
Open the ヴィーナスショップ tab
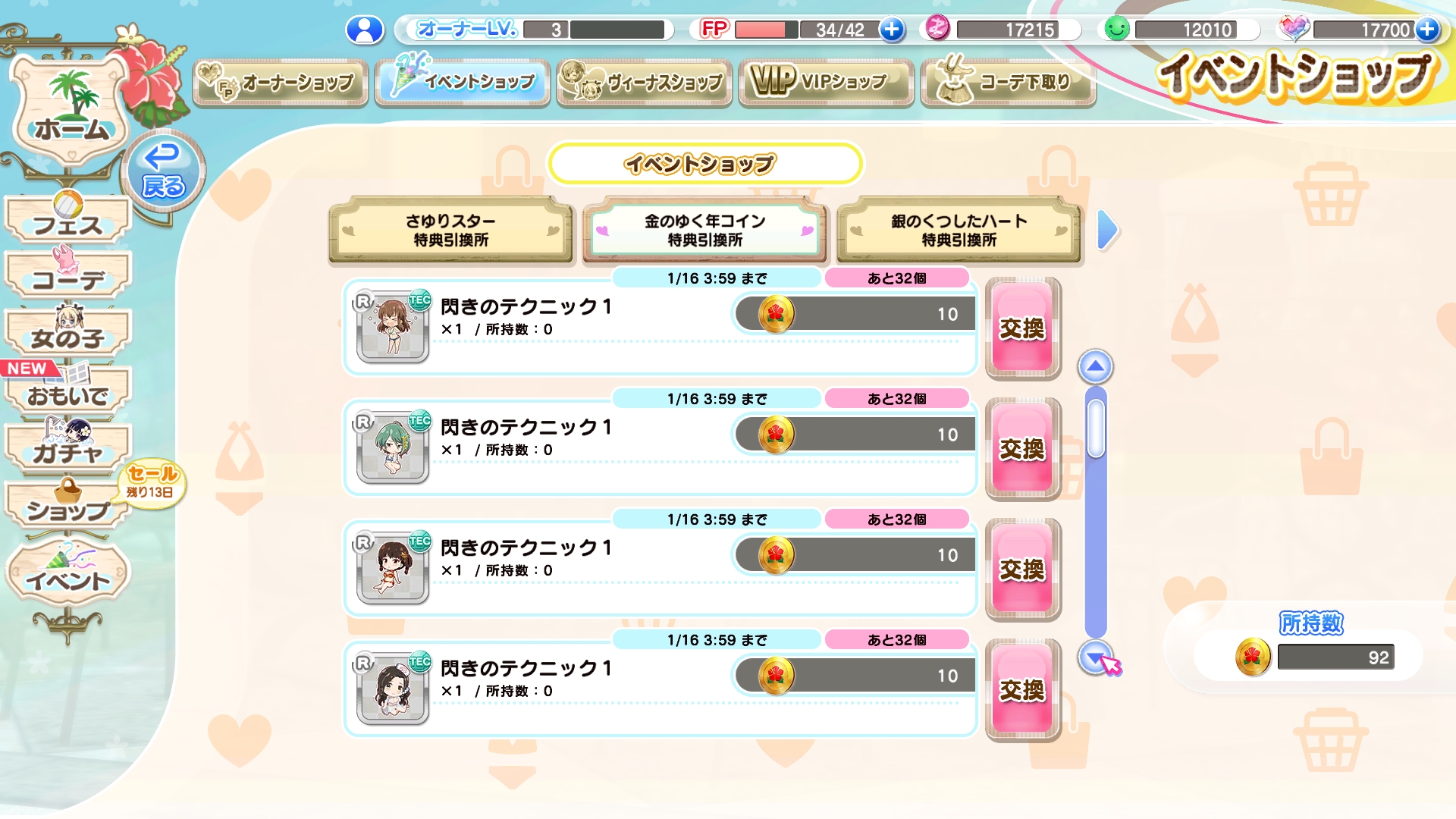pyautogui.click(x=644, y=82)
